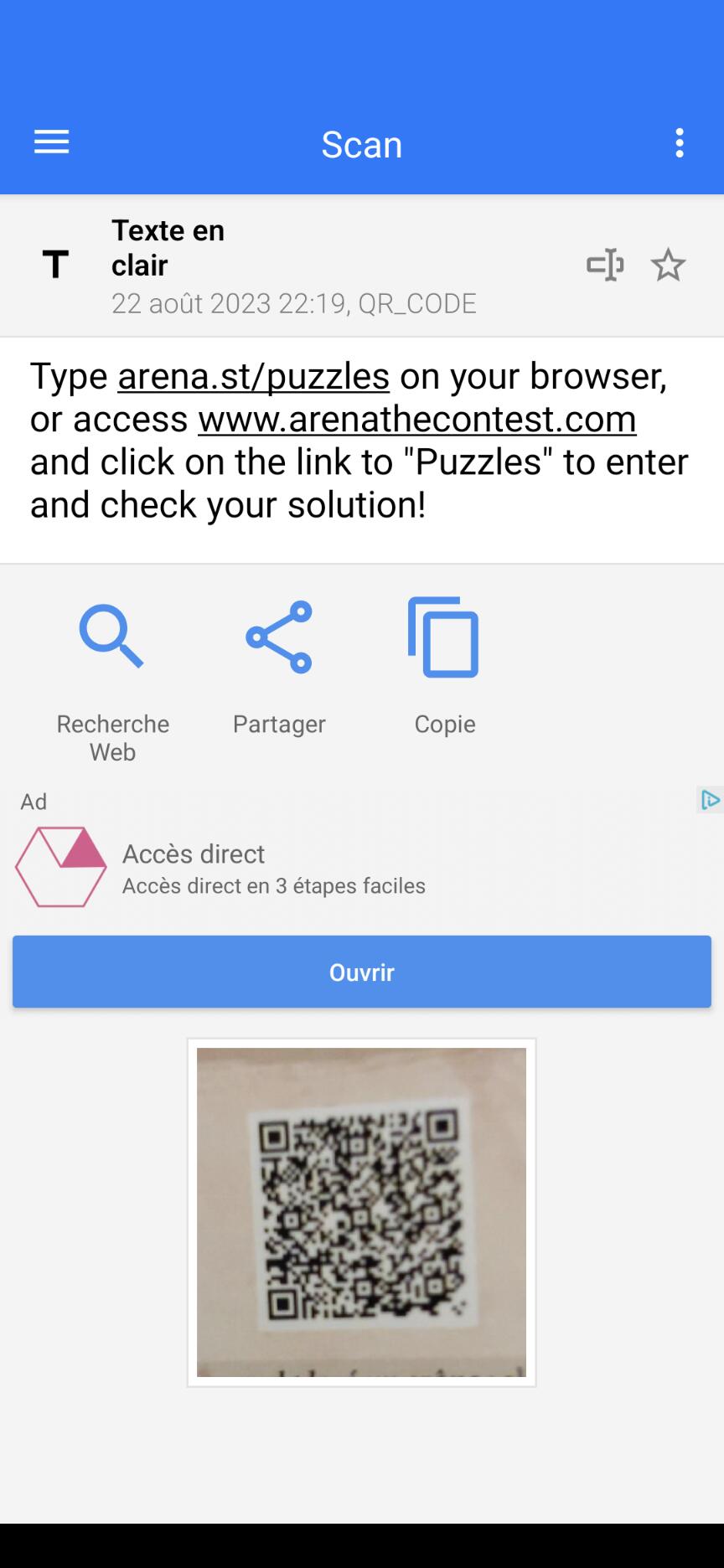Open the www.arenathecontest.com link
This screenshot has width=724, height=1568.
(417, 419)
